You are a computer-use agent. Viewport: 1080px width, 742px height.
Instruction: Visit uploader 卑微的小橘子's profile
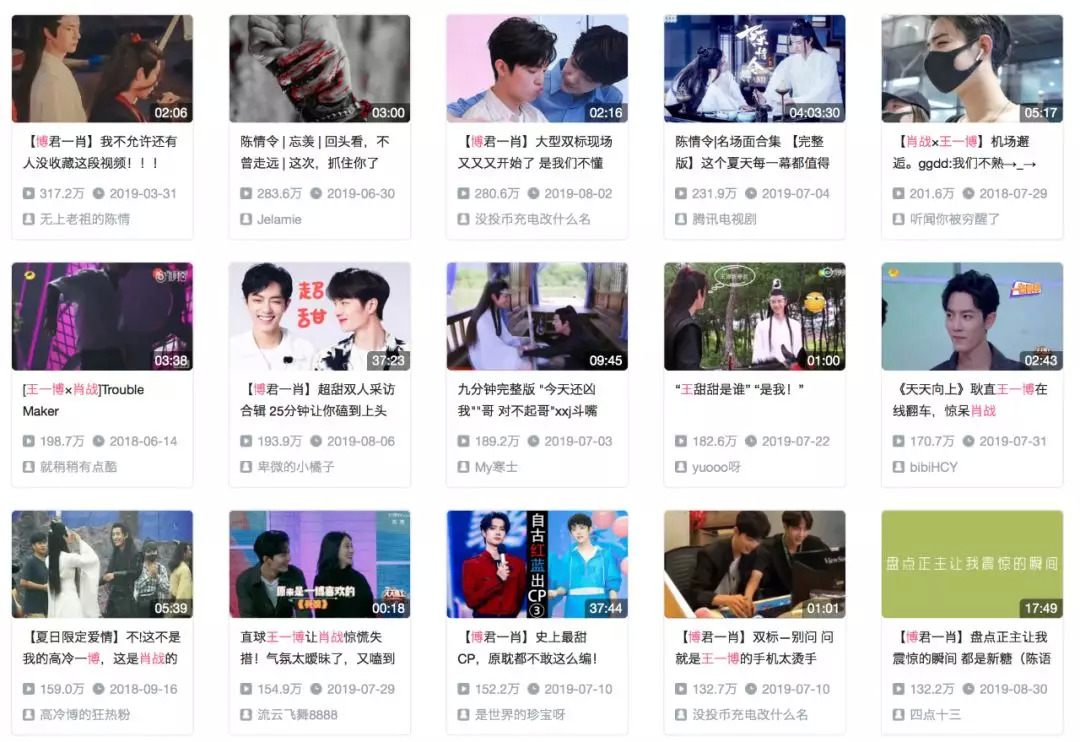[297, 467]
